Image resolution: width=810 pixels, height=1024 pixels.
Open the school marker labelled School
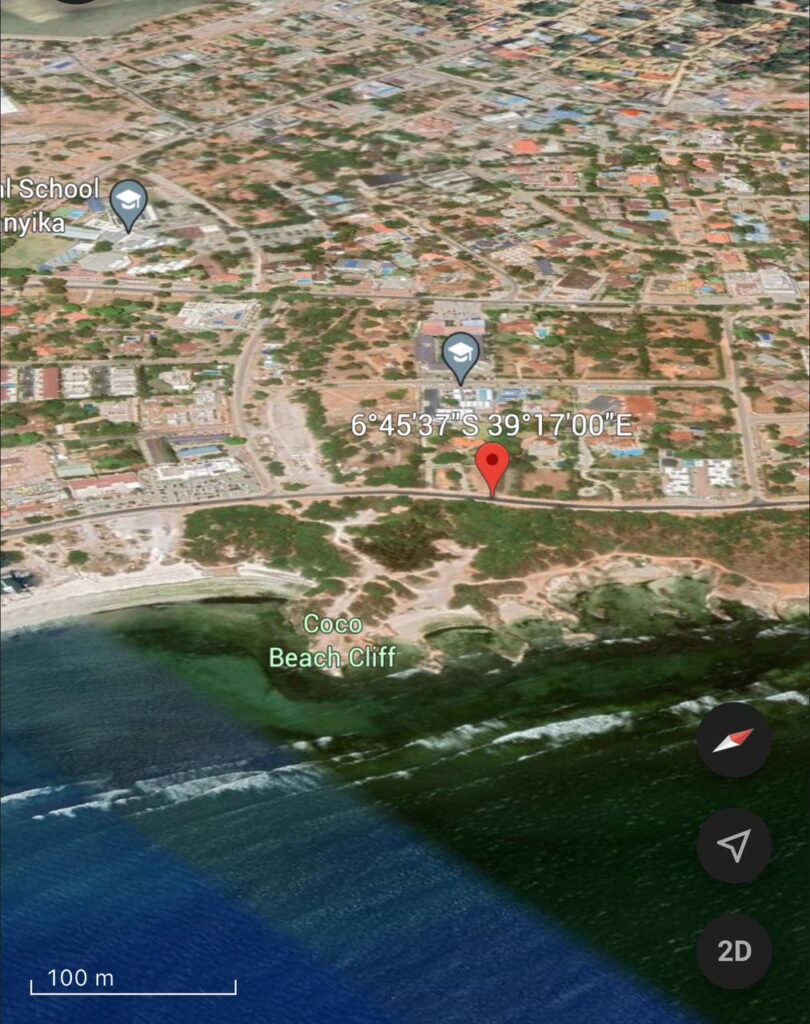128,202
